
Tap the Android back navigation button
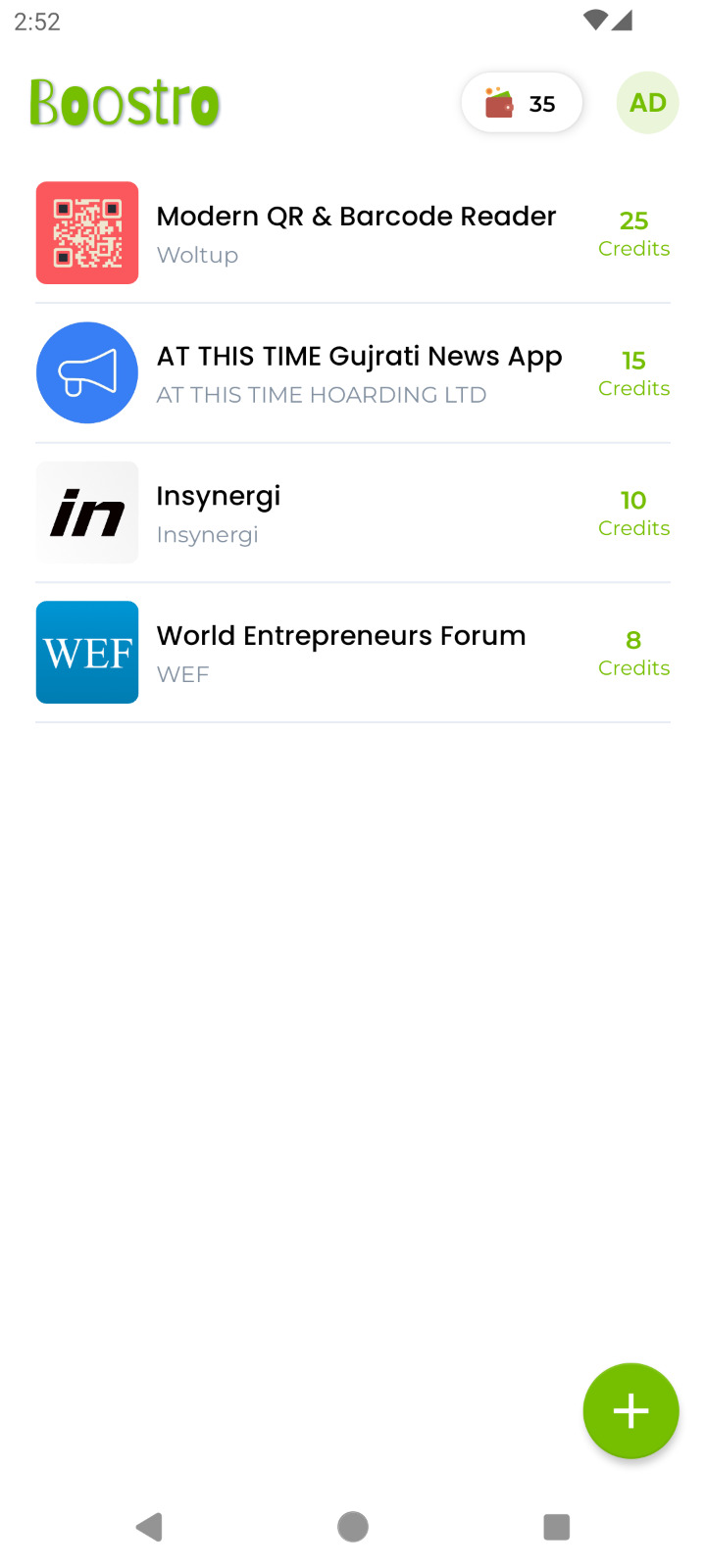[x=149, y=1526]
